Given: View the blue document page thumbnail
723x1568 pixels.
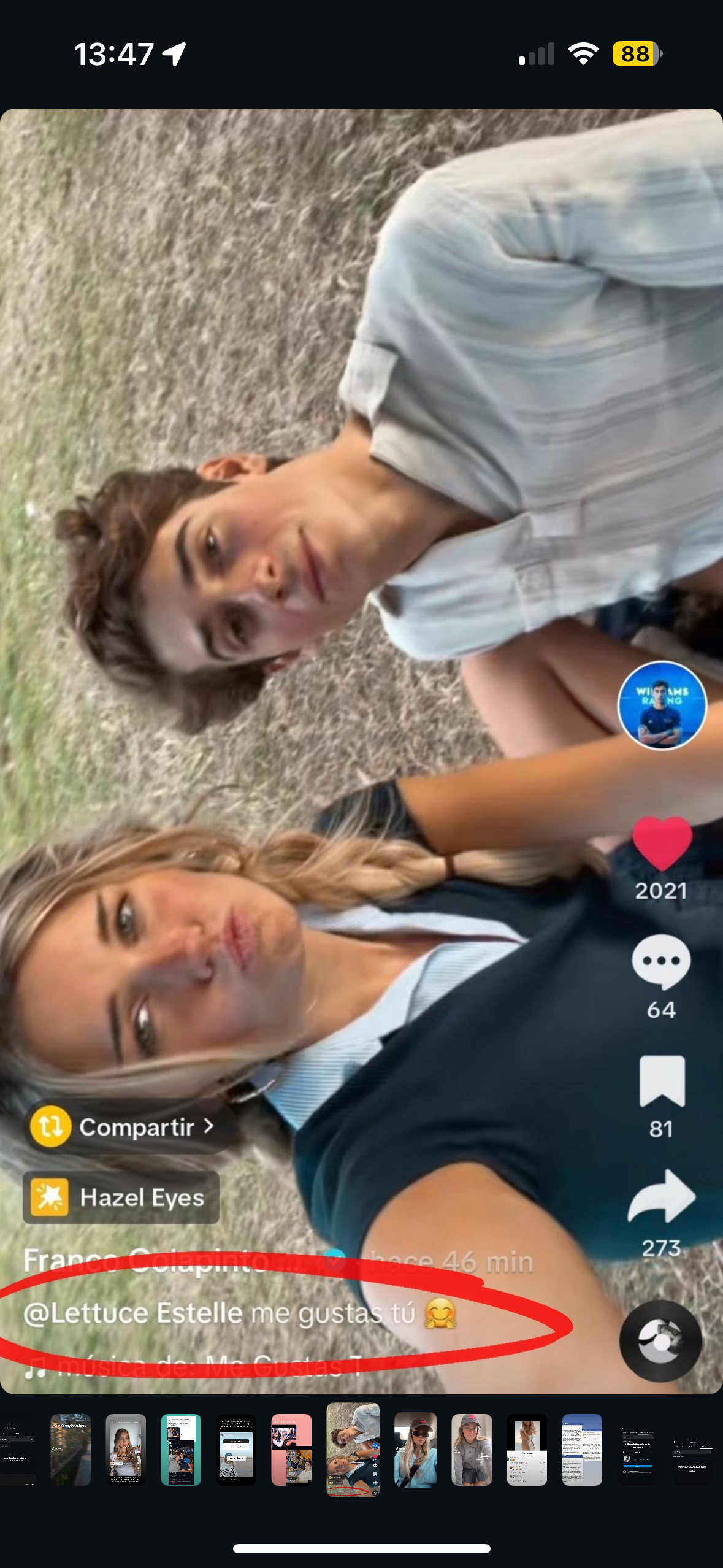Looking at the screenshot, I should (582, 1450).
